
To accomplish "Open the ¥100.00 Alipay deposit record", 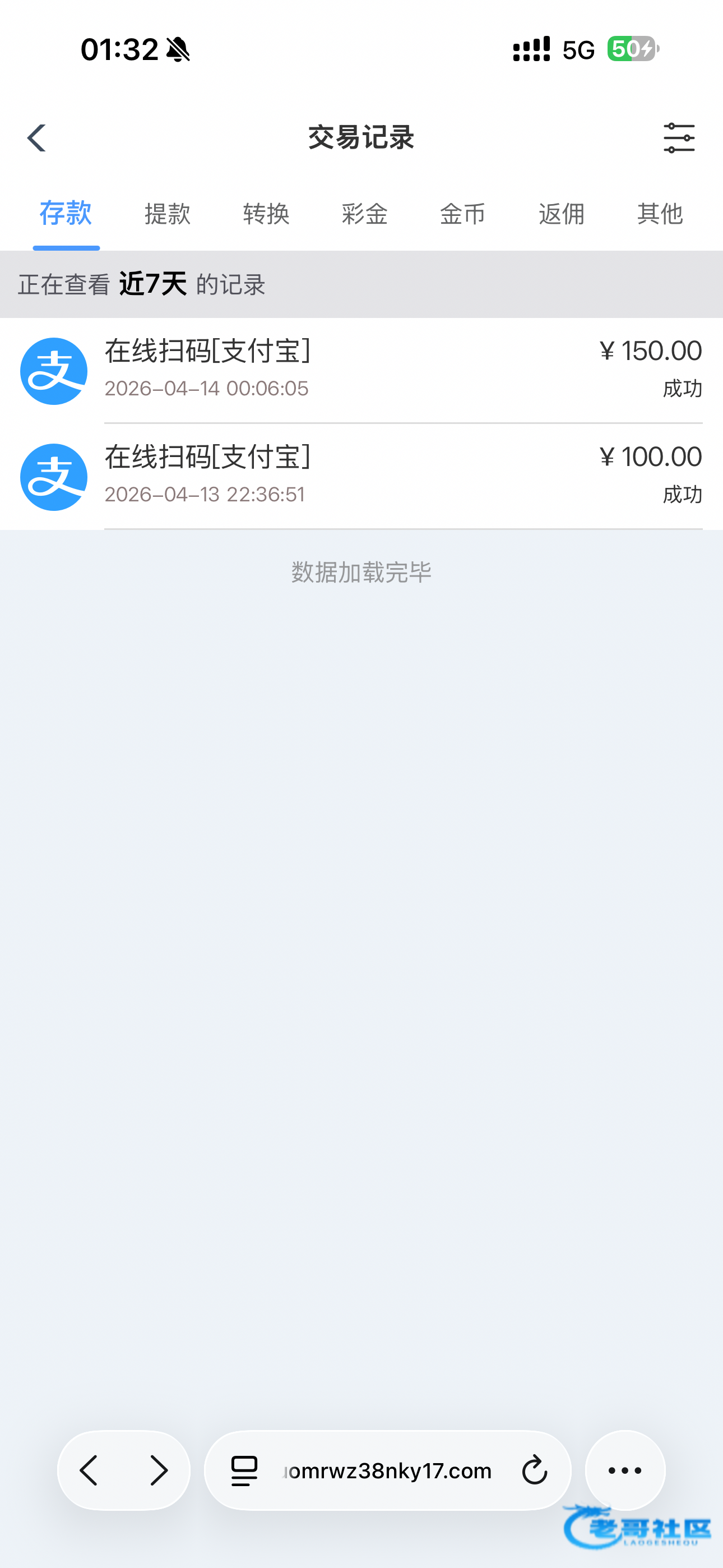I will click(x=361, y=476).
